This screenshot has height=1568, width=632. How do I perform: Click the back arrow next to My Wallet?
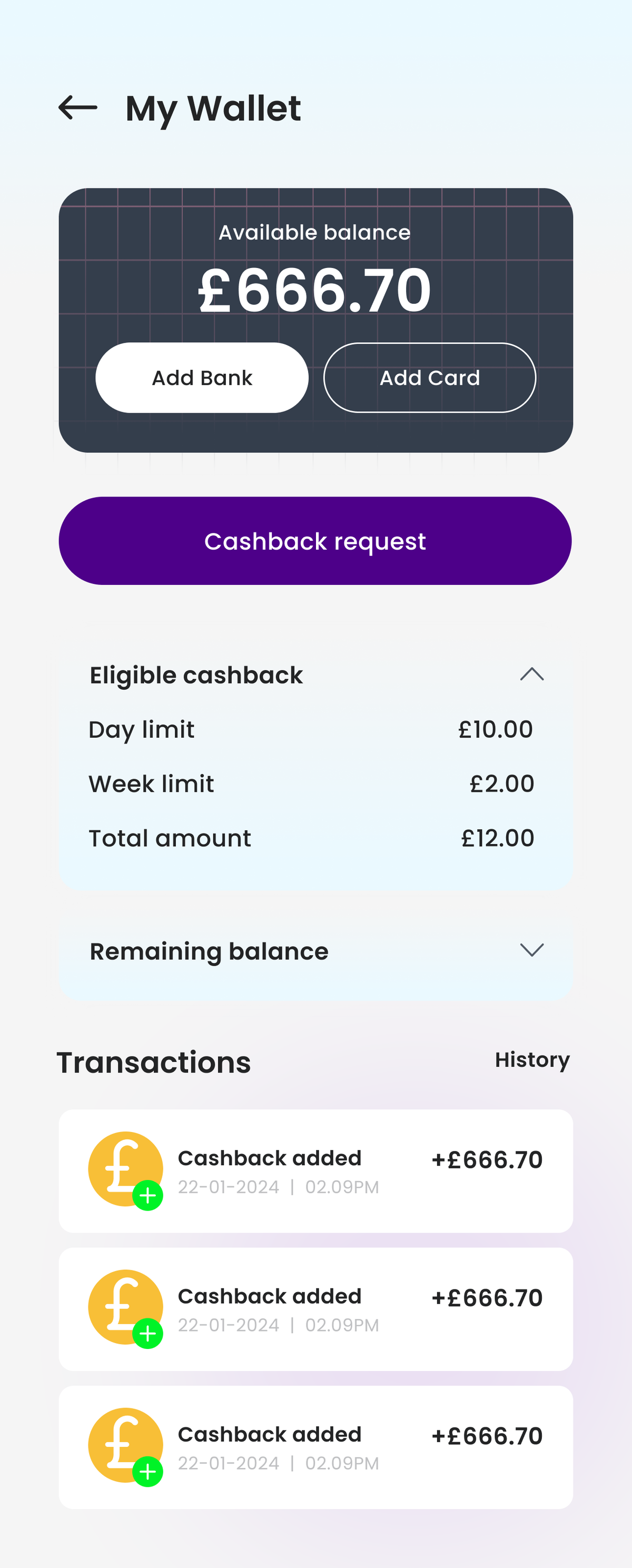click(x=79, y=108)
